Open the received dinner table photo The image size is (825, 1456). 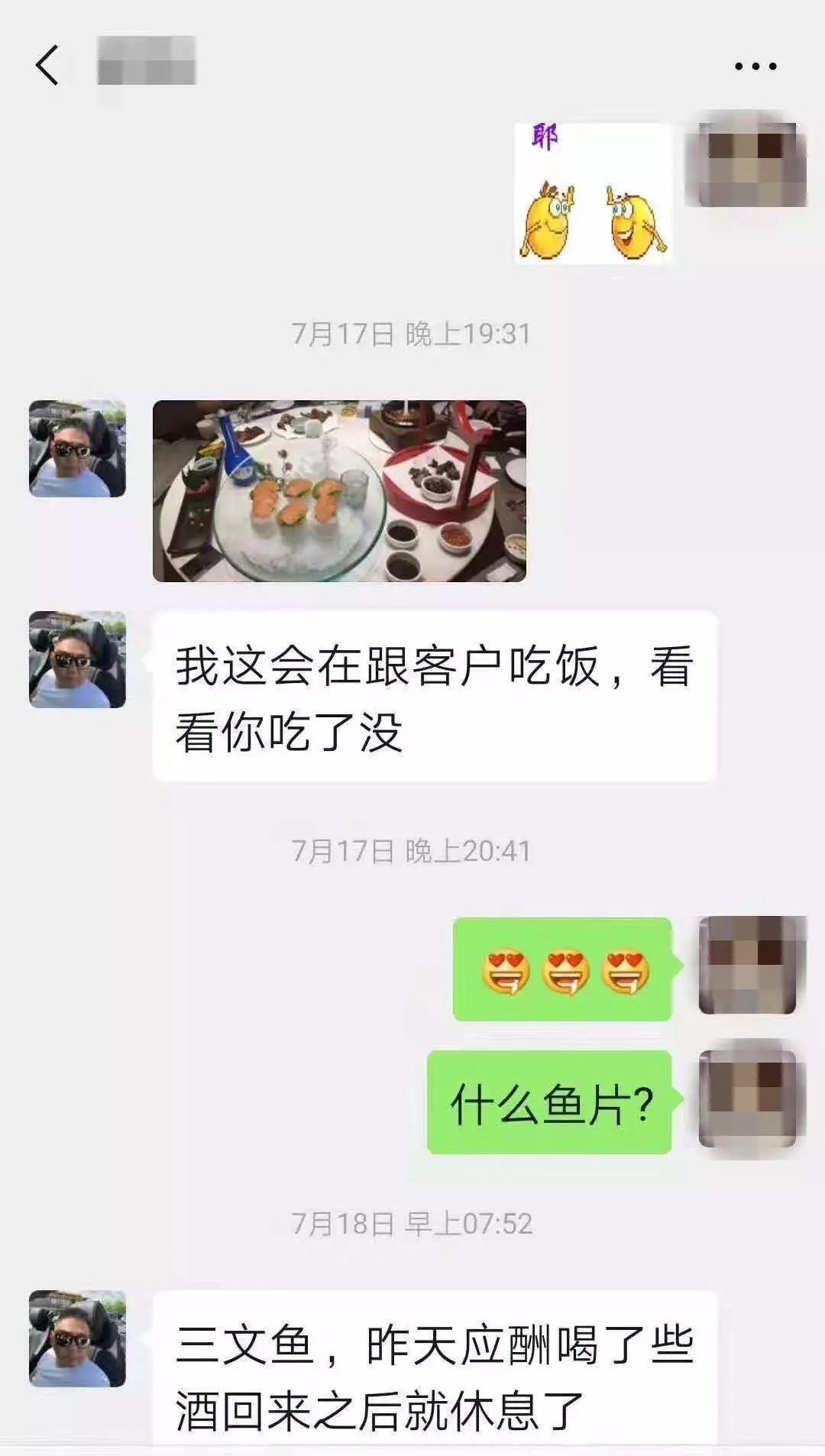coord(339,491)
